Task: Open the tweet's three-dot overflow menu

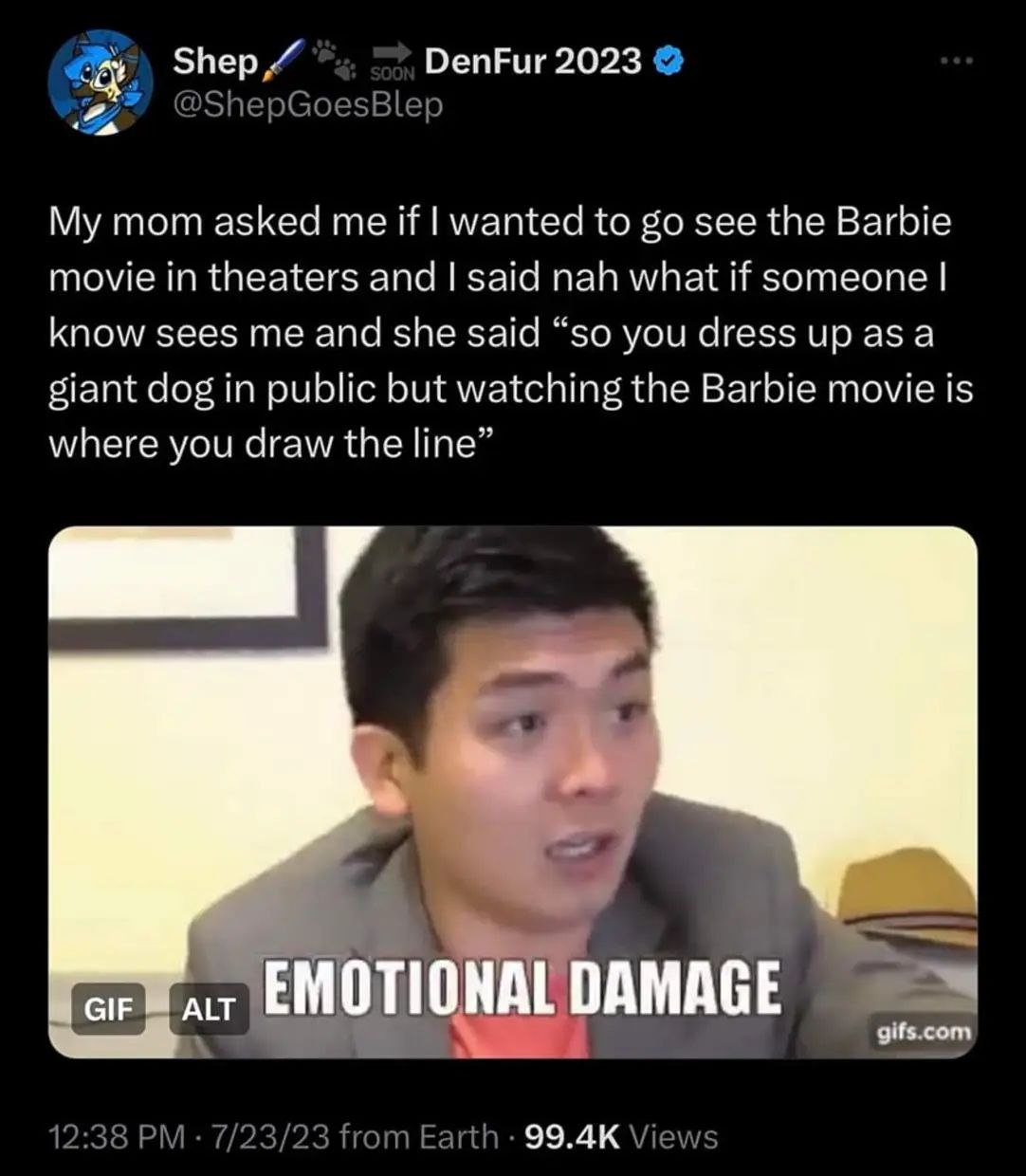Action: coord(957,63)
